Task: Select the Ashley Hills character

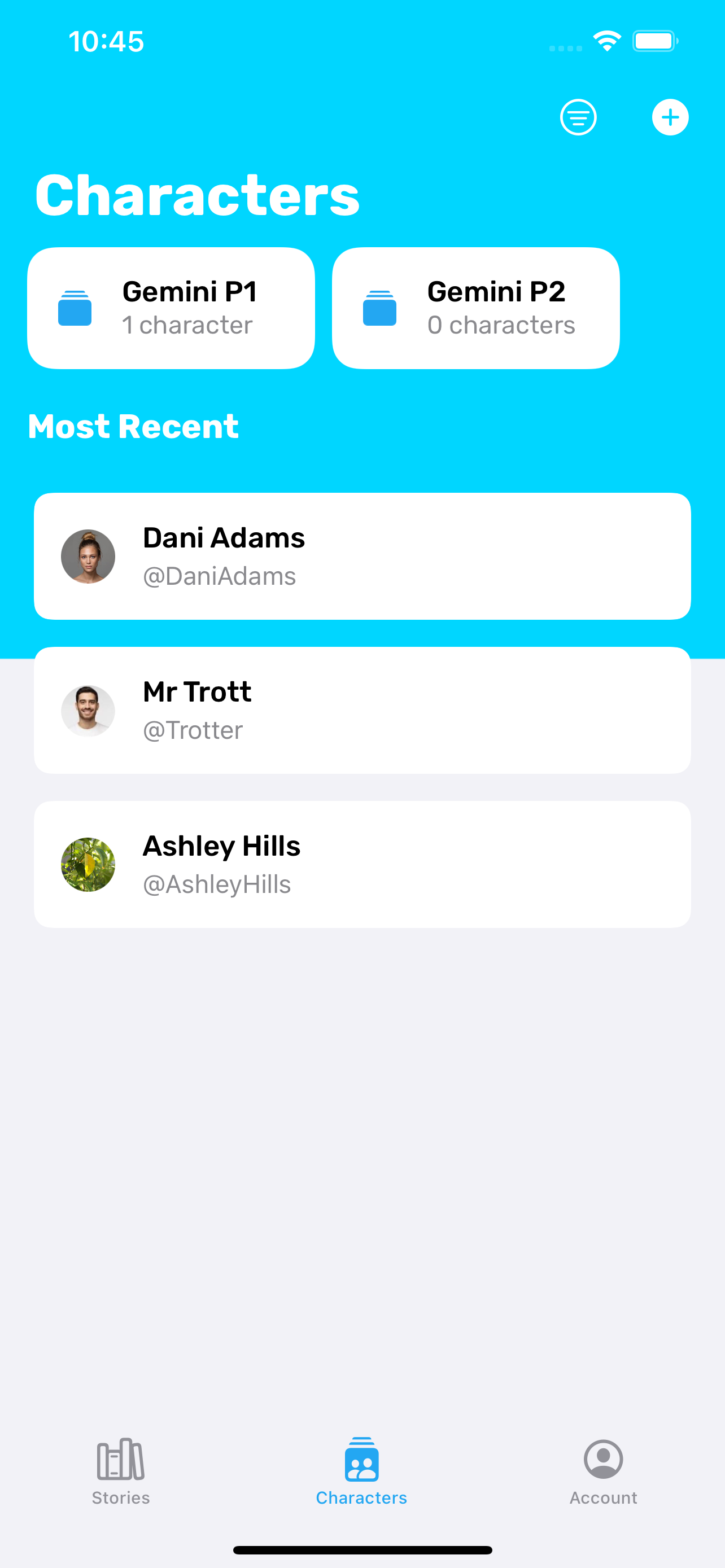Action: [x=362, y=864]
